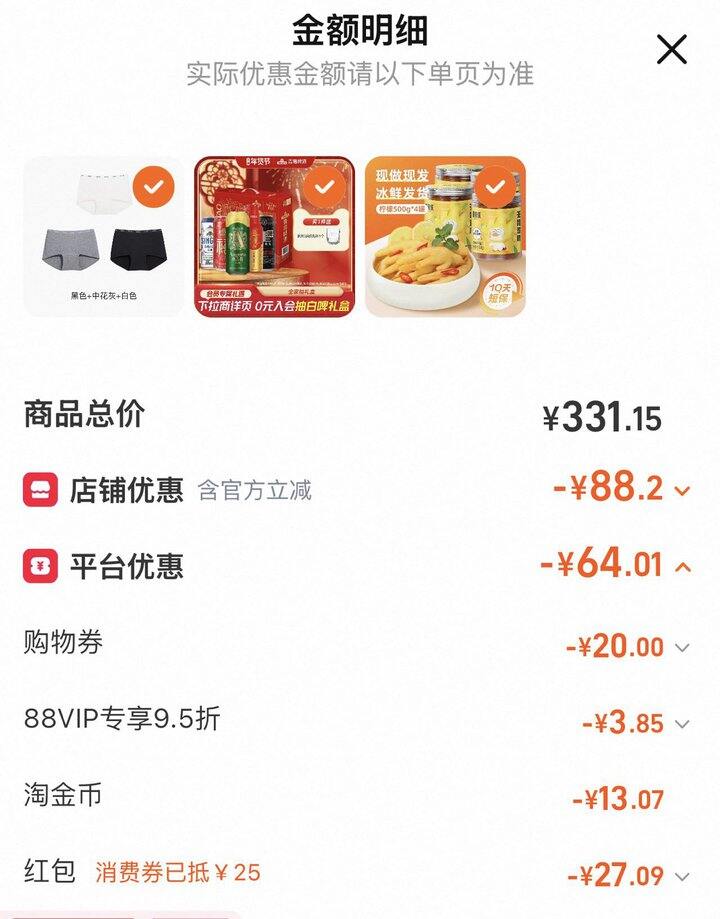
Task: Expand the 购物券 coupon details
Action: tap(682, 648)
